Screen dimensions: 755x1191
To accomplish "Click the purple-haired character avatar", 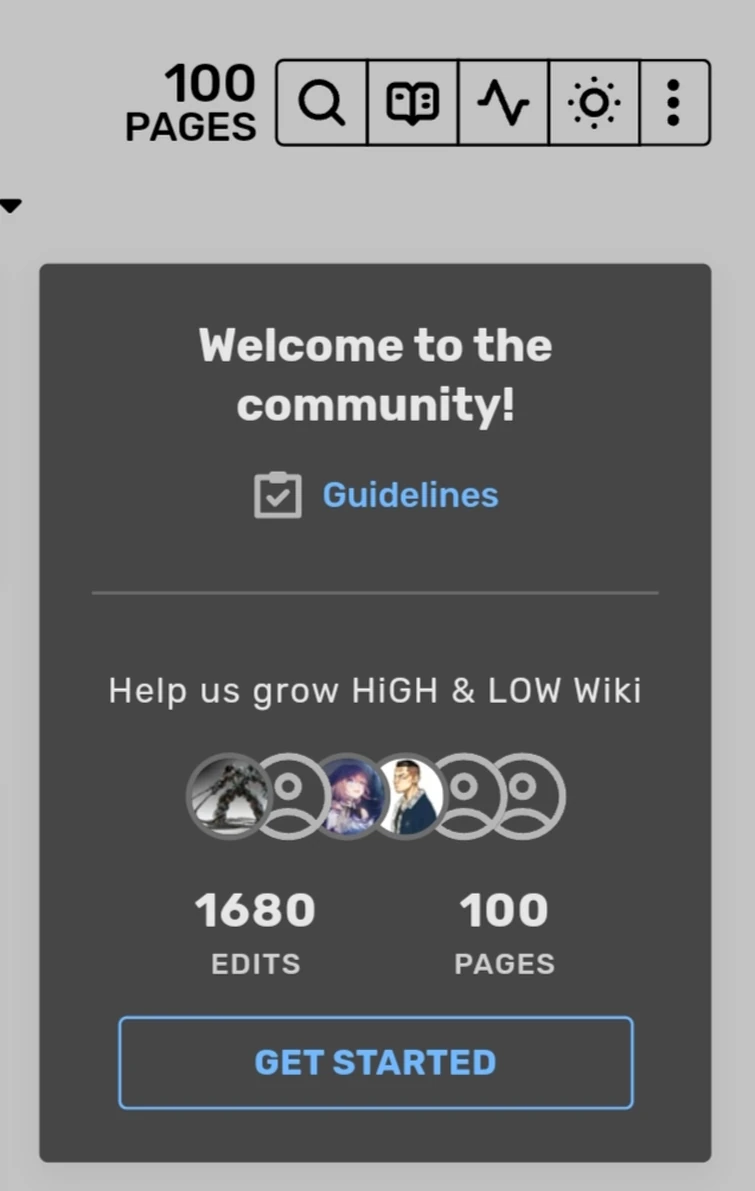I will pos(346,796).
